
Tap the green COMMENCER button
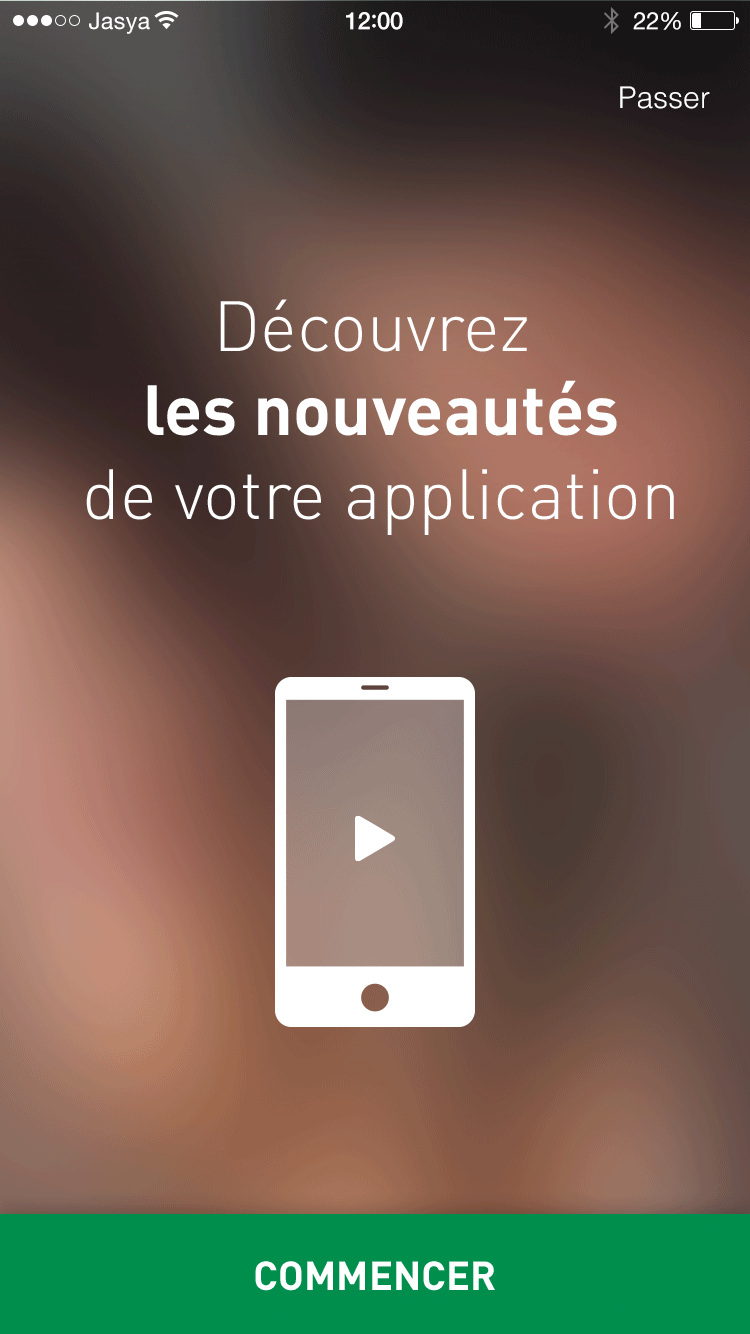click(x=375, y=1275)
